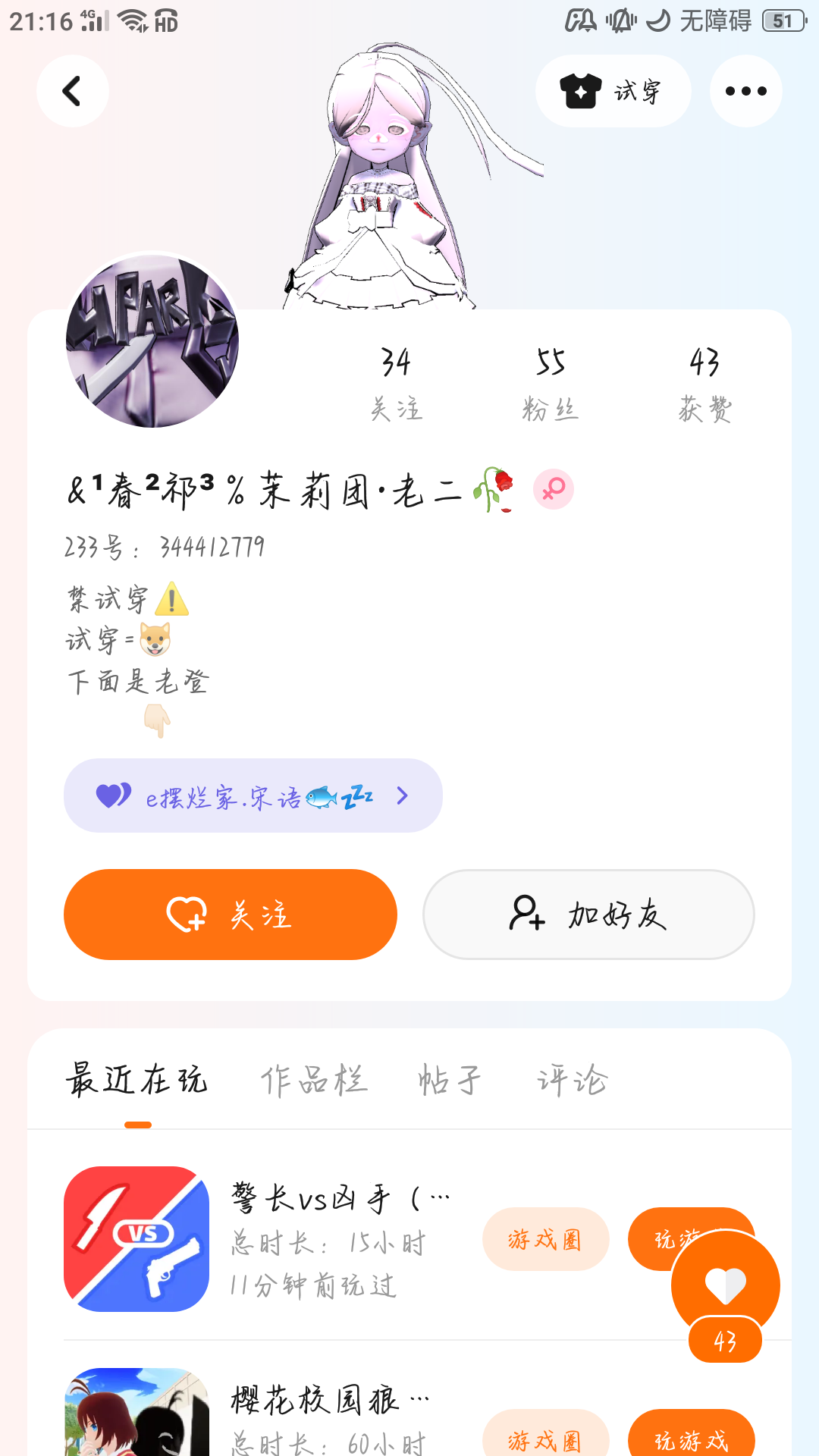Like this profile with the floating heart
Viewport: 819px width, 1456px height.
pyautogui.click(x=725, y=1286)
